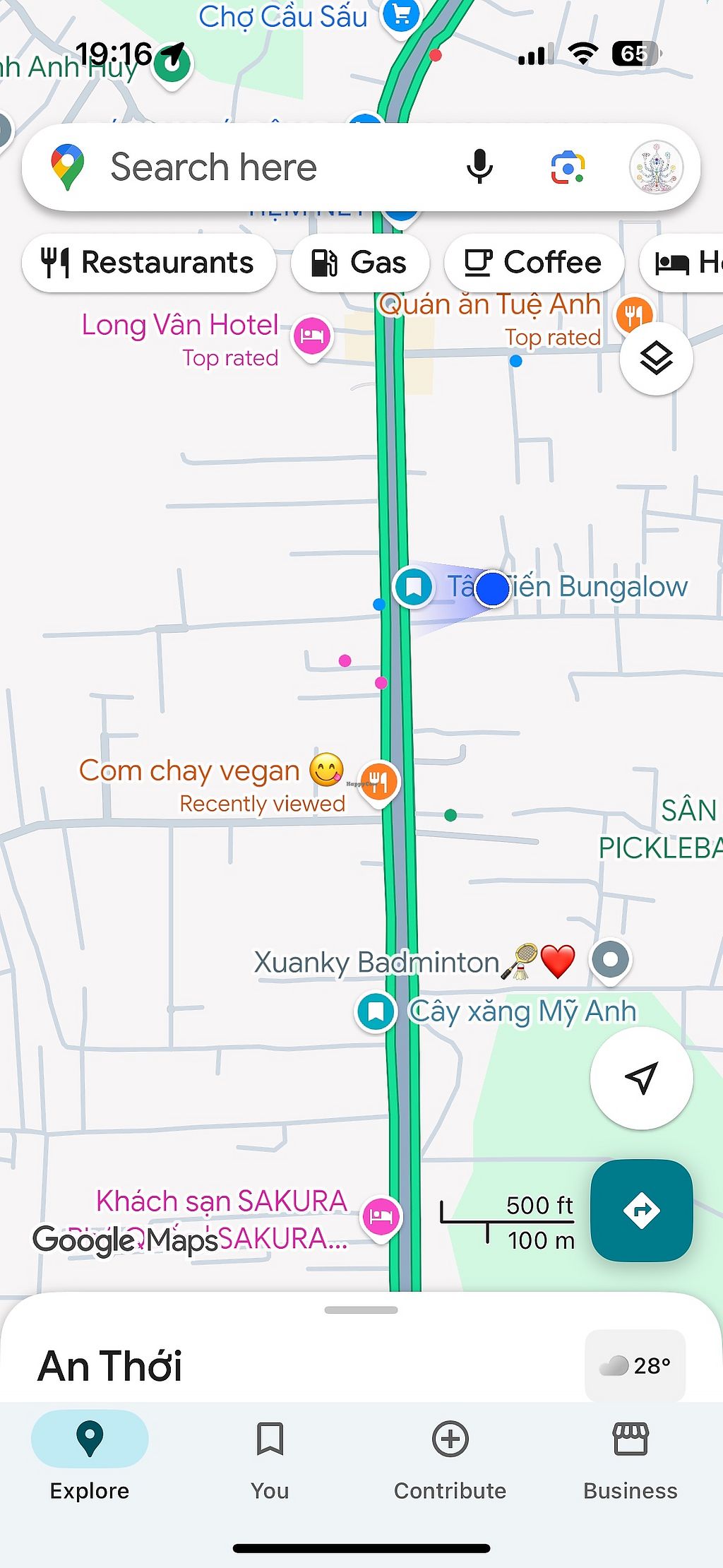Start voice search with the microphone
The image size is (723, 1568).
pyautogui.click(x=479, y=167)
